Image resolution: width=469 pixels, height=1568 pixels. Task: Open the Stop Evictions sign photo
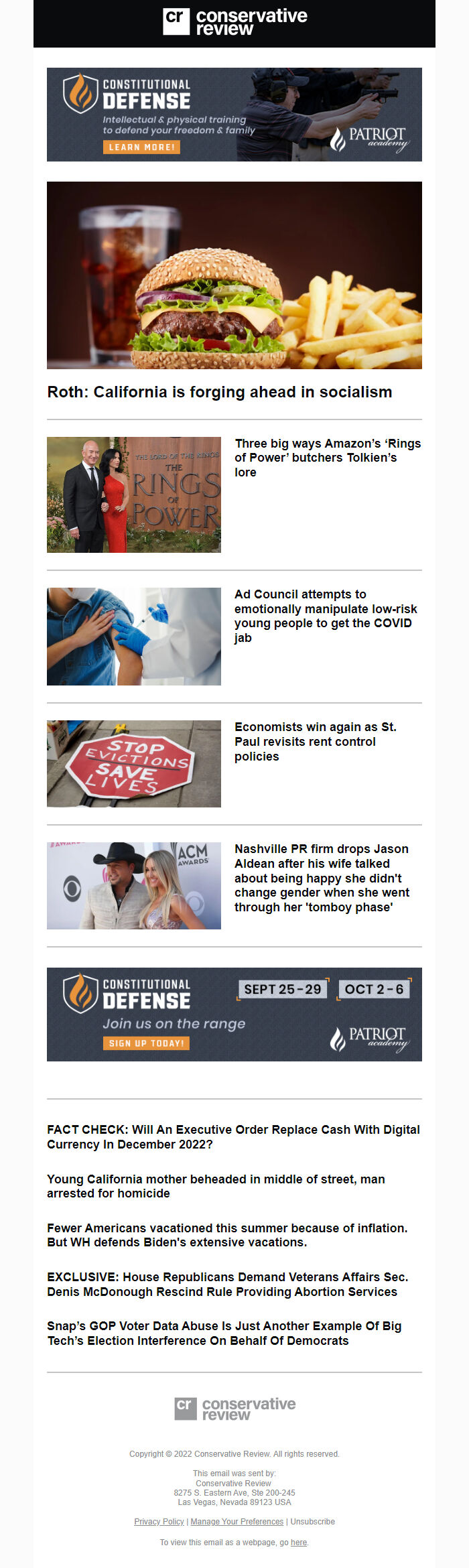pyautogui.click(x=134, y=764)
